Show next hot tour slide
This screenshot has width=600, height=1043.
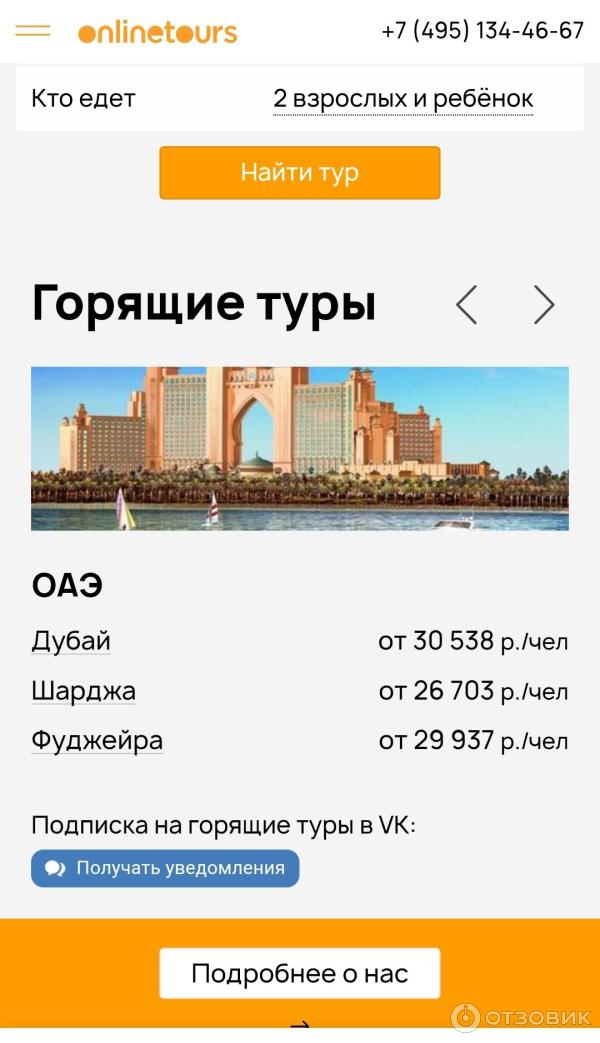click(x=543, y=305)
